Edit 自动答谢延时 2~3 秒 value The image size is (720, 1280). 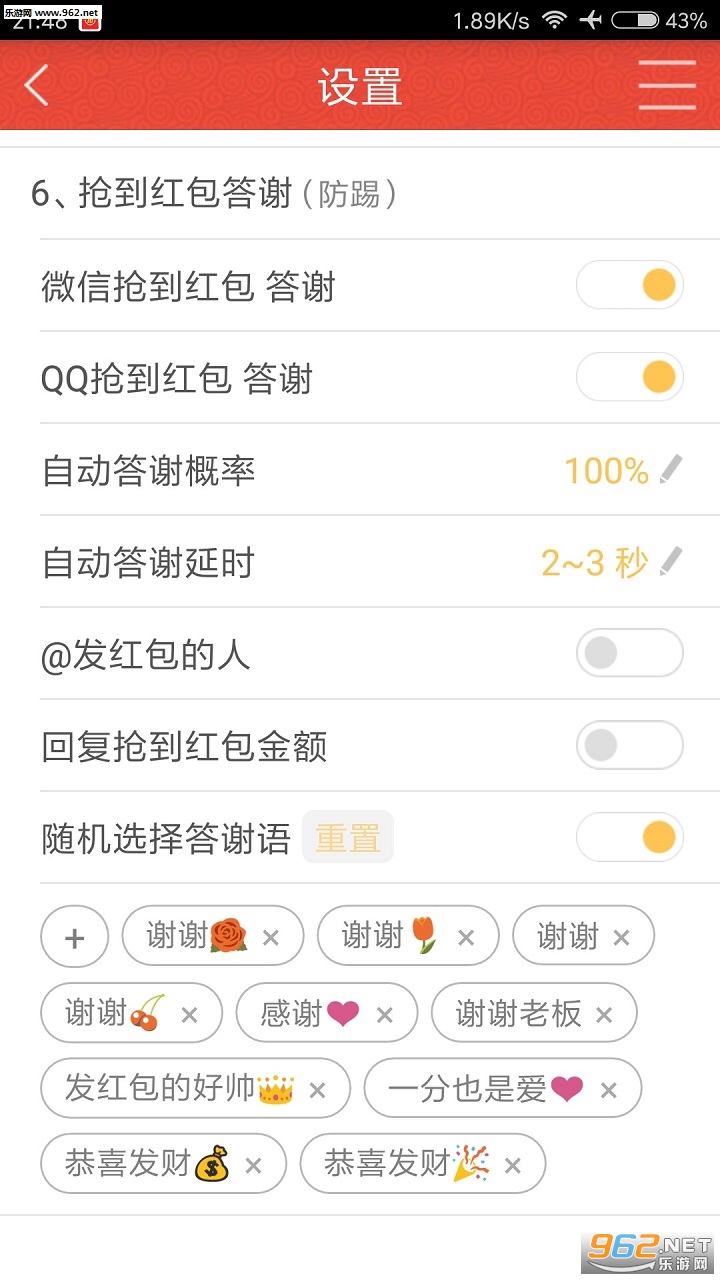click(x=671, y=562)
